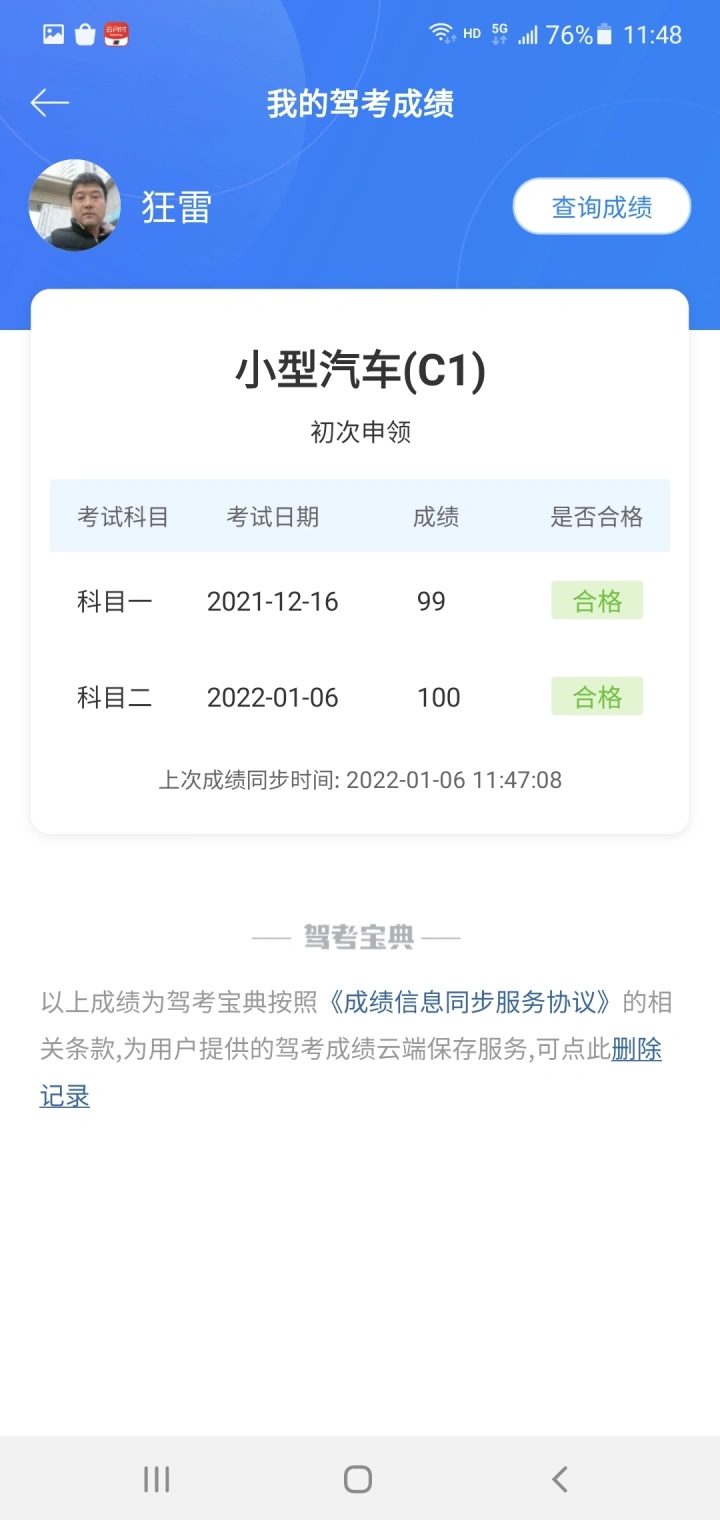The width and height of the screenshot is (720, 1520).
Task: Go to the home screen
Action: (358, 1479)
